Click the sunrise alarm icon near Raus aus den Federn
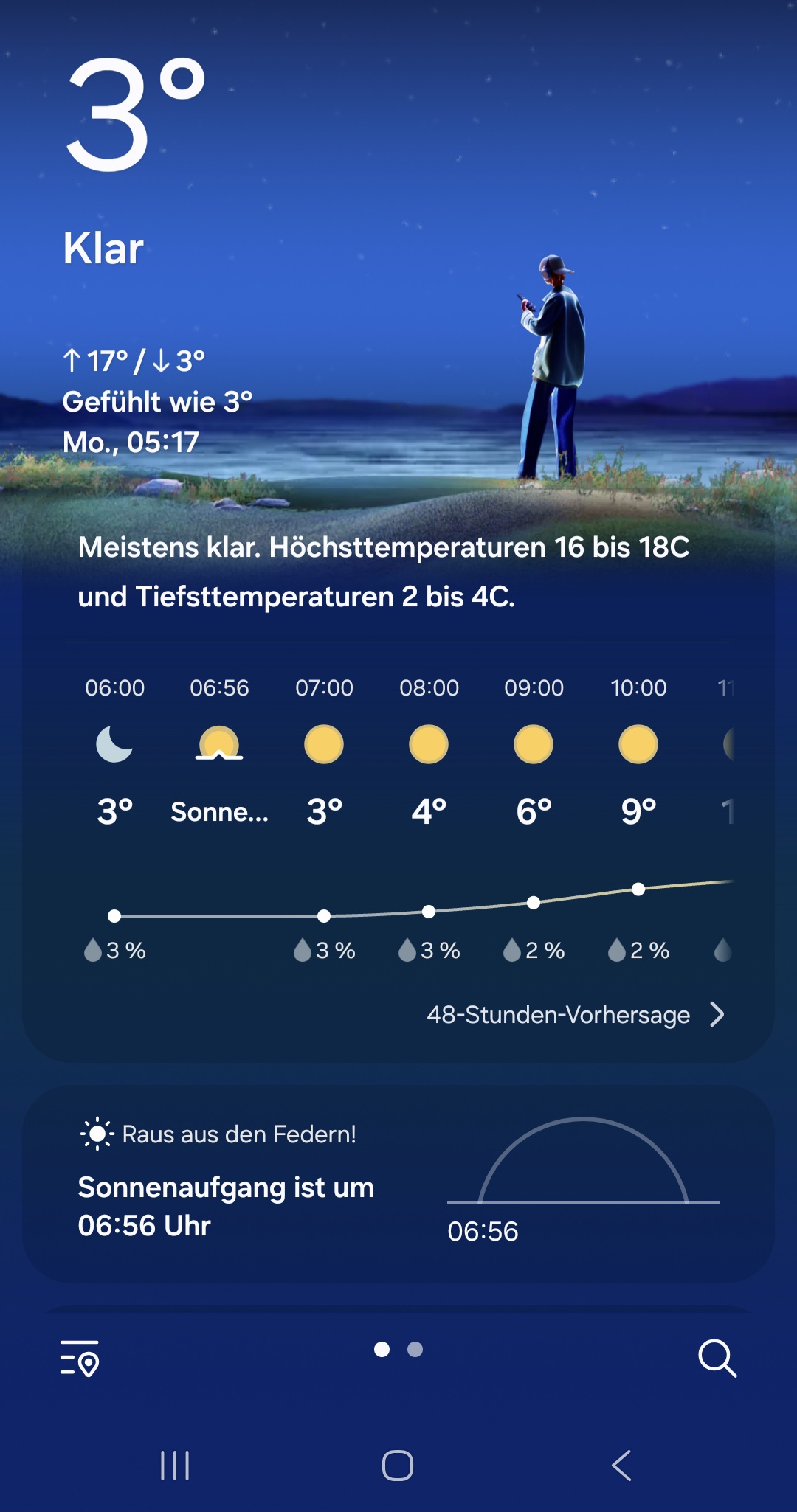 tap(96, 1135)
